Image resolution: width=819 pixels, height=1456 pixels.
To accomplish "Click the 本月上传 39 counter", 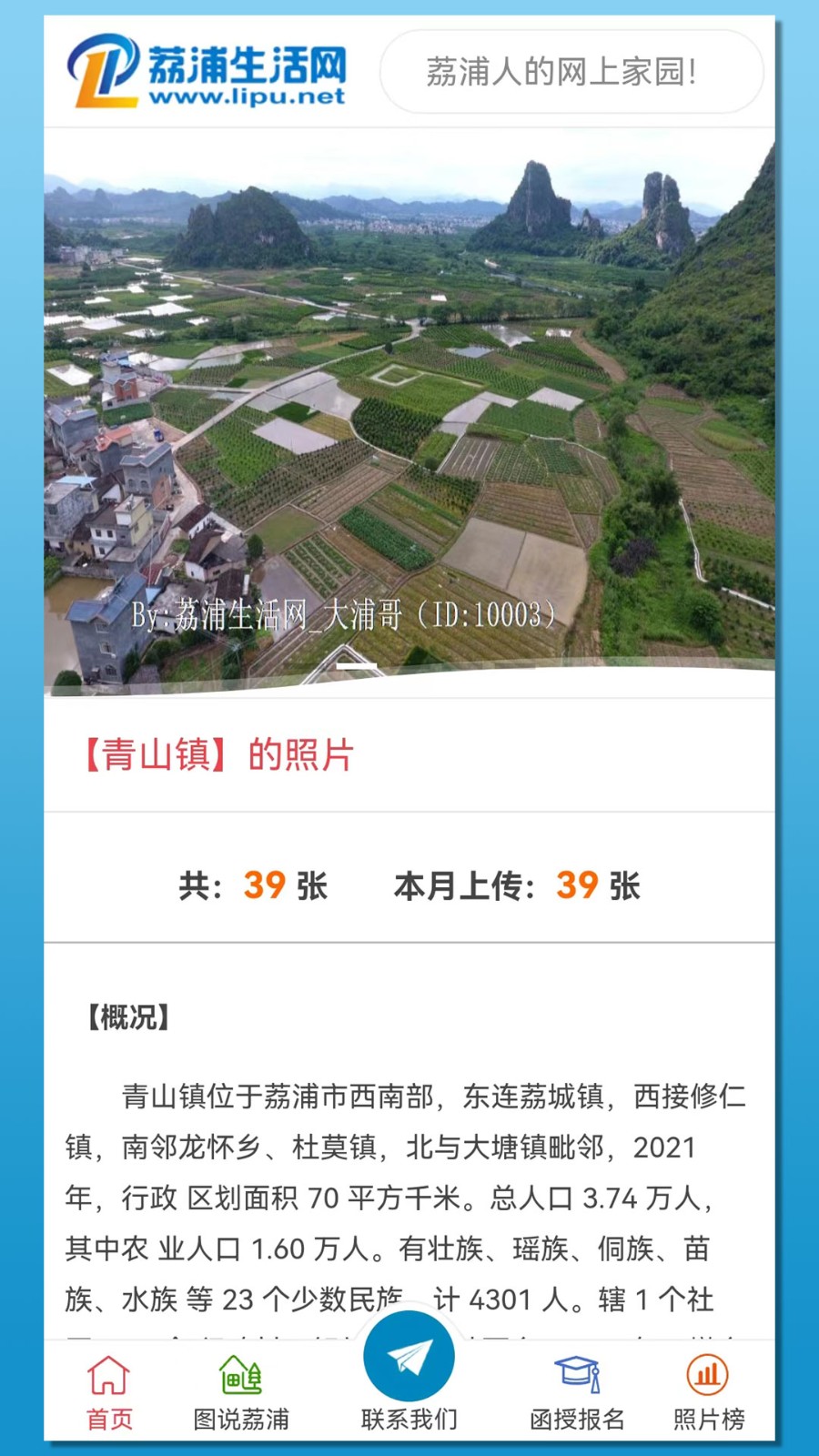I will click(516, 884).
